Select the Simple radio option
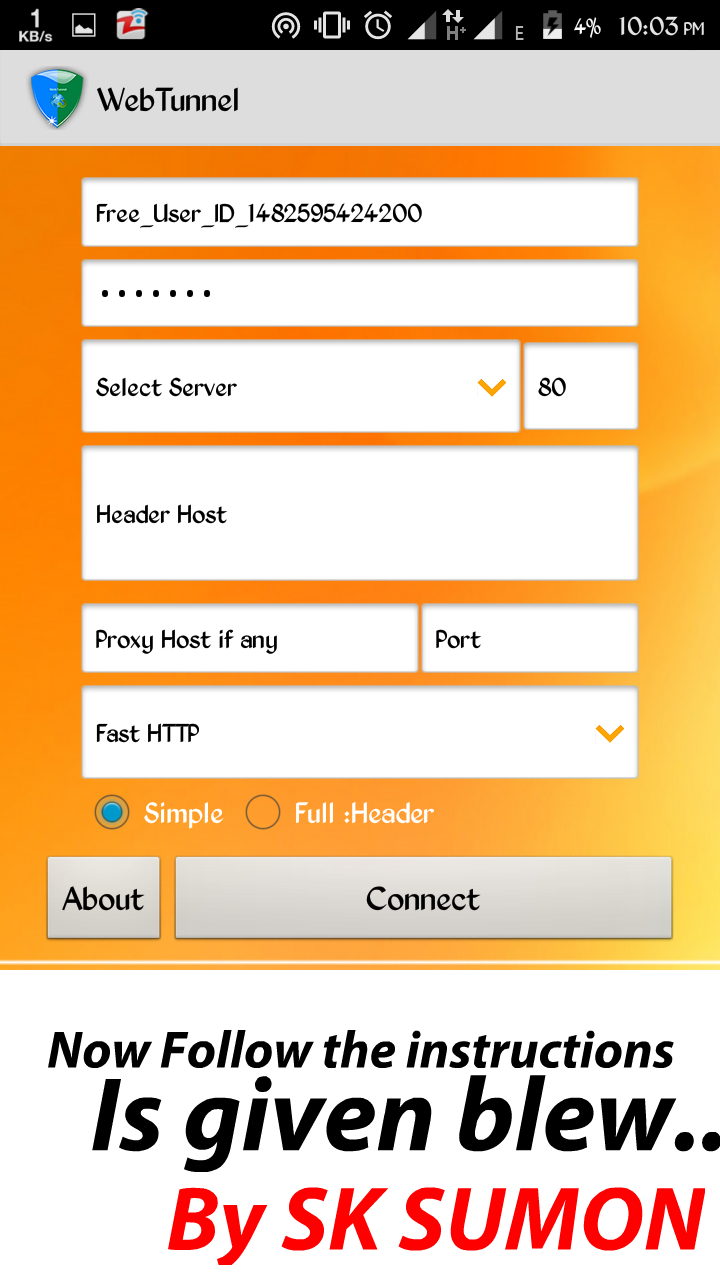Viewport: 720px width, 1280px height. pos(113,813)
